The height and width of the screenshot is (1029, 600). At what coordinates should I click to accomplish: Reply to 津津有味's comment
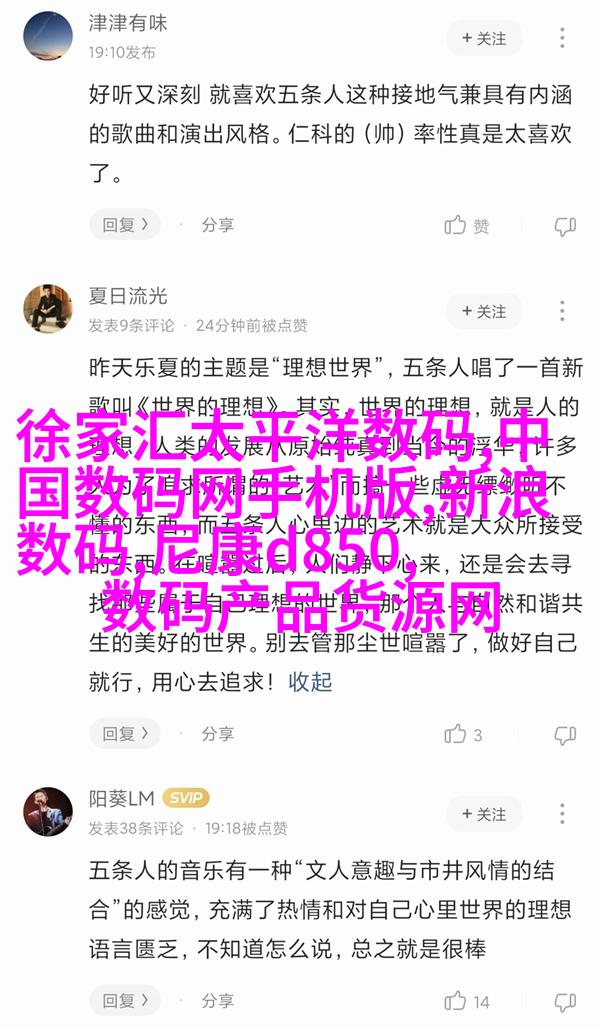(125, 225)
